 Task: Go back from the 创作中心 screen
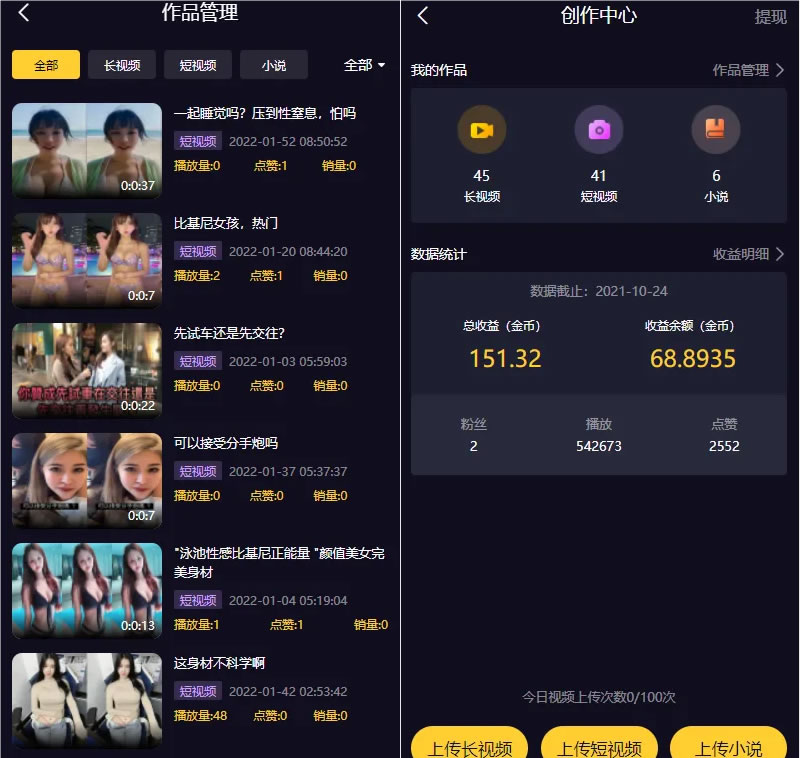pyautogui.click(x=423, y=16)
